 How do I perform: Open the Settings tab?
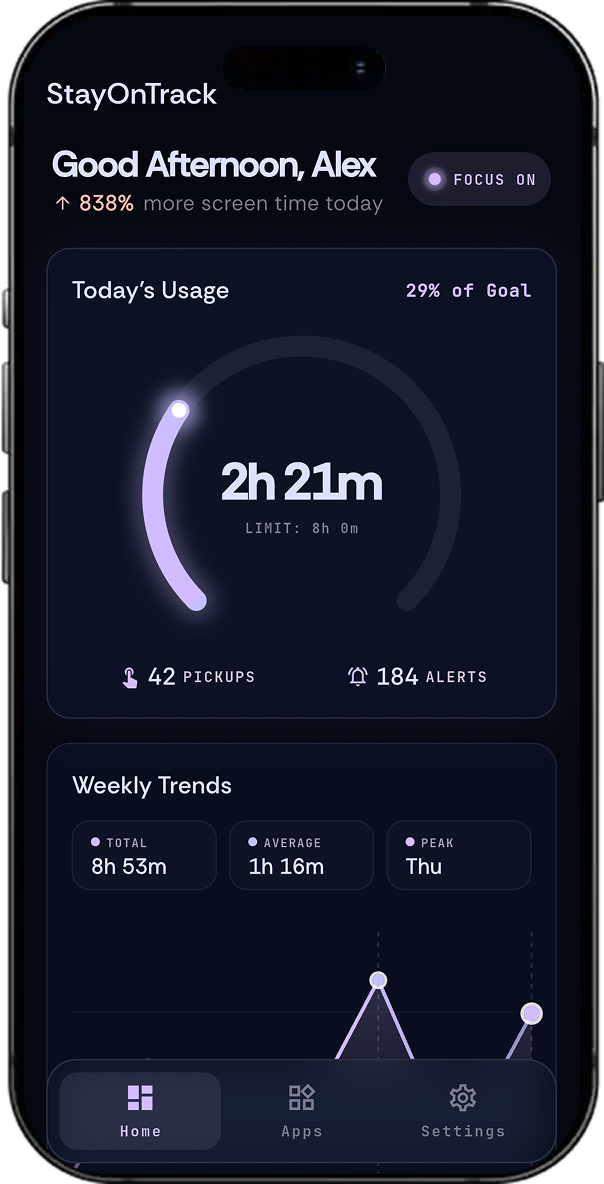click(463, 1111)
